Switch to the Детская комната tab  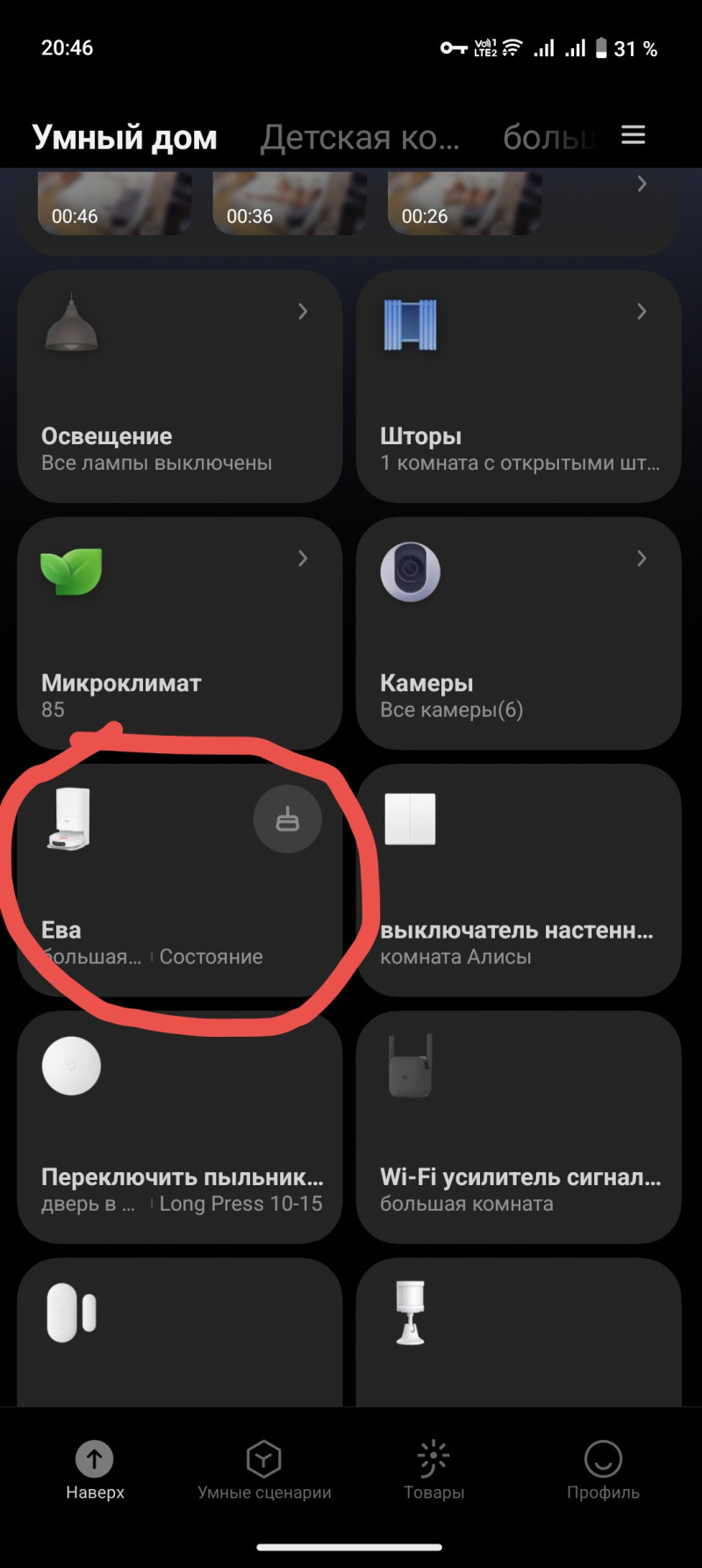(x=360, y=138)
